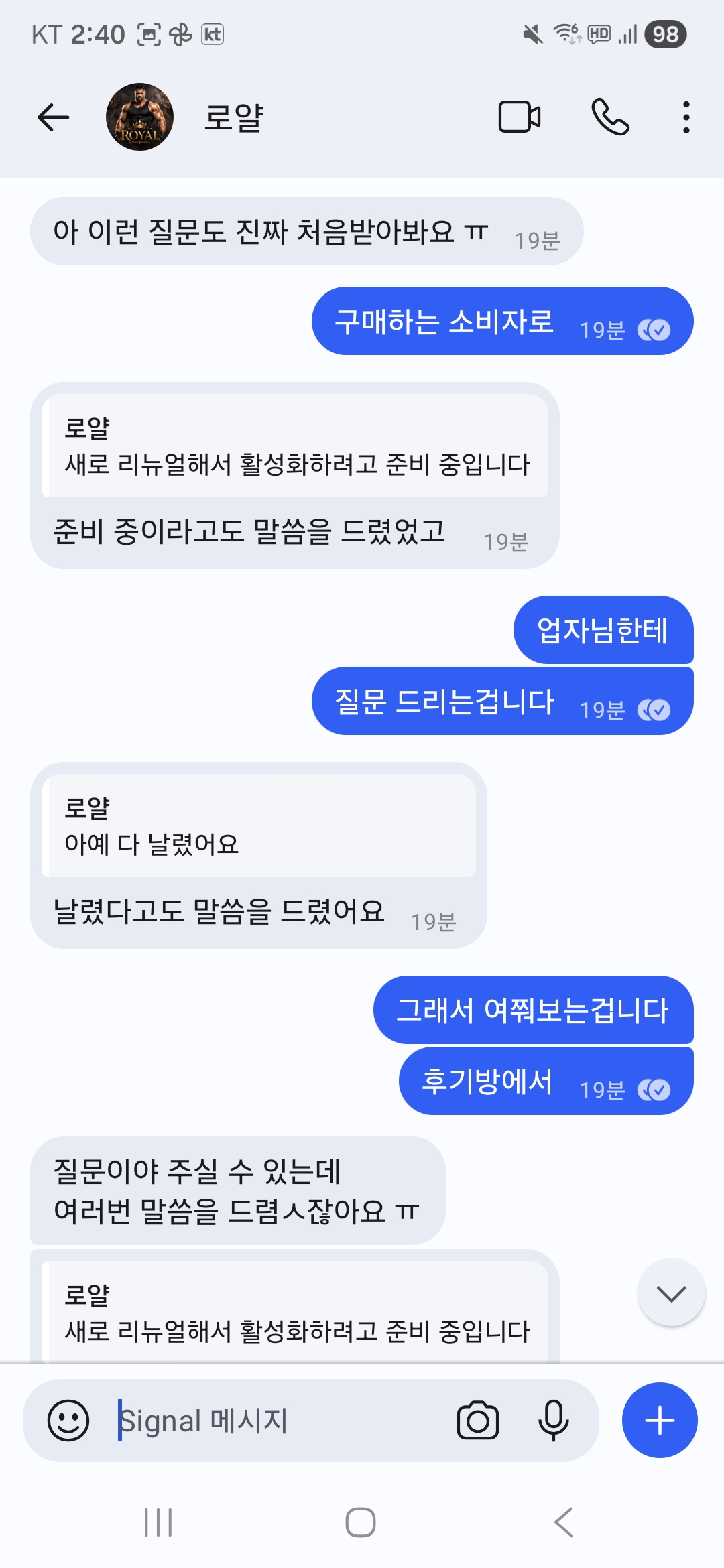Start a video call with 로얄
This screenshot has height=1568, width=724.
click(x=519, y=117)
